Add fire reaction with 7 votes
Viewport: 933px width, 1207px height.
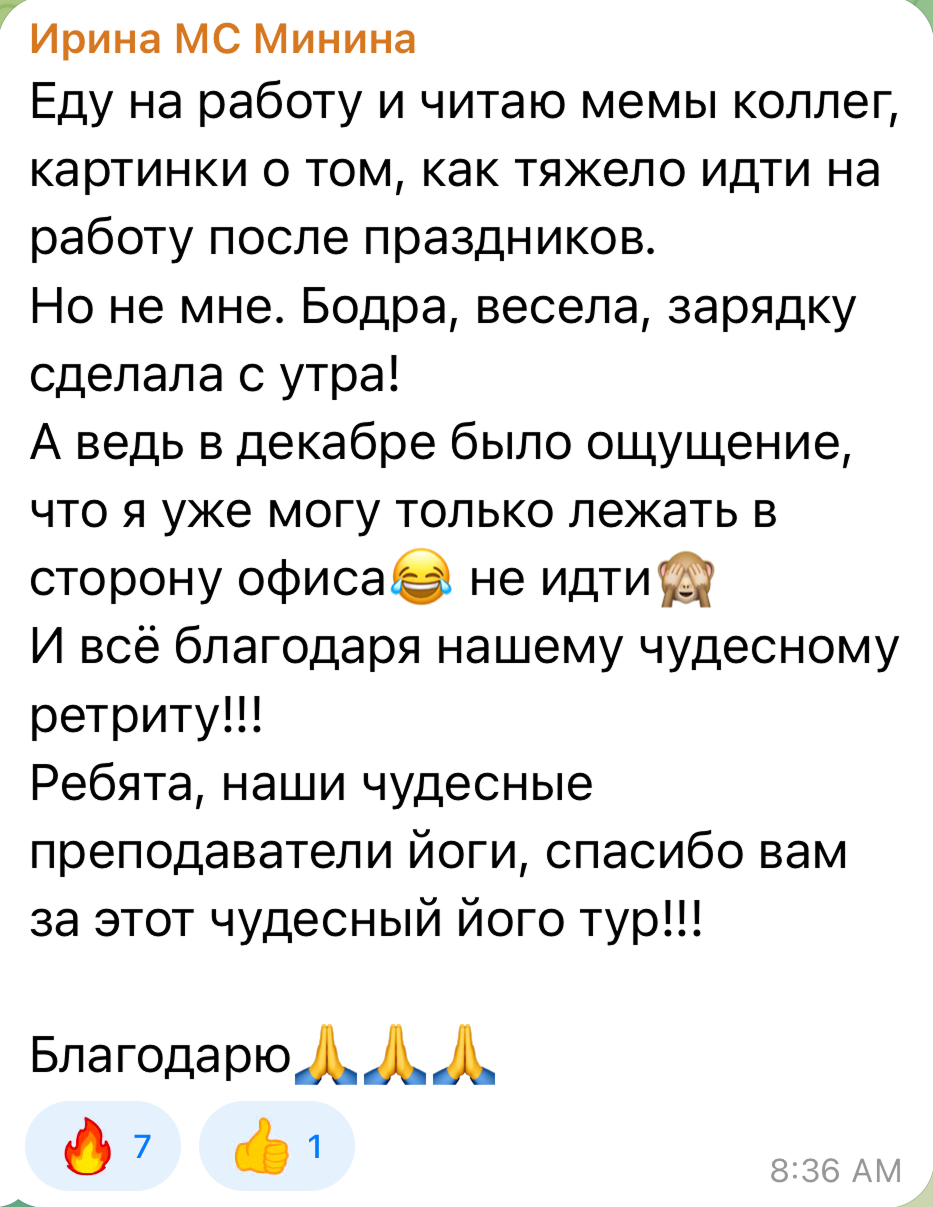103,1146
